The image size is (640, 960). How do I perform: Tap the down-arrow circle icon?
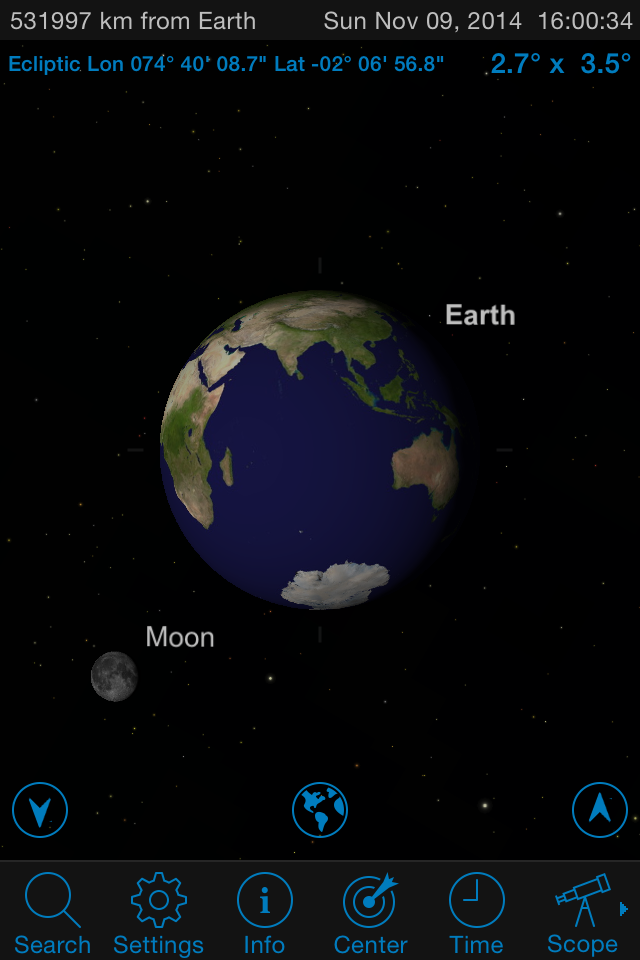(x=40, y=809)
